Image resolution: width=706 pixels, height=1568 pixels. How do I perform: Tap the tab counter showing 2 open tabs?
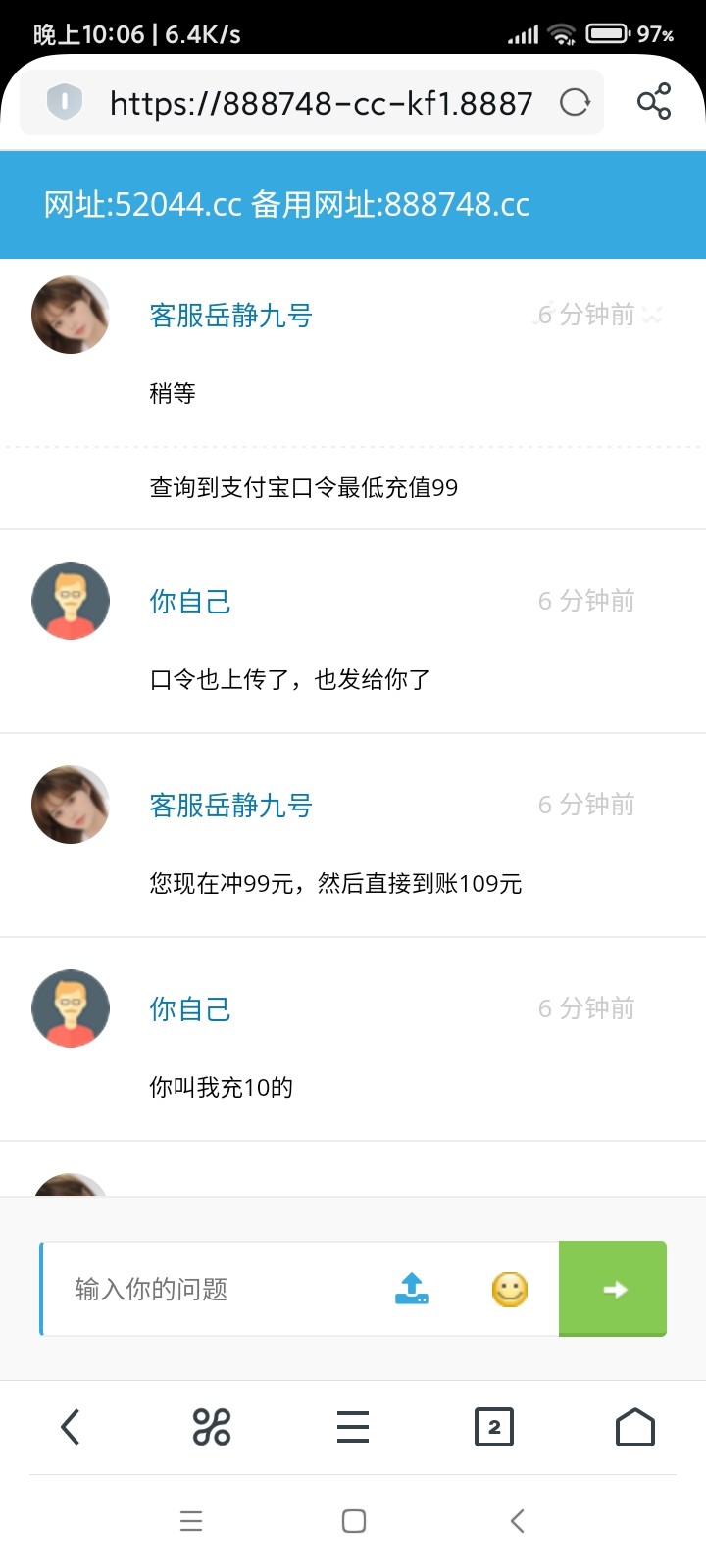[494, 1427]
